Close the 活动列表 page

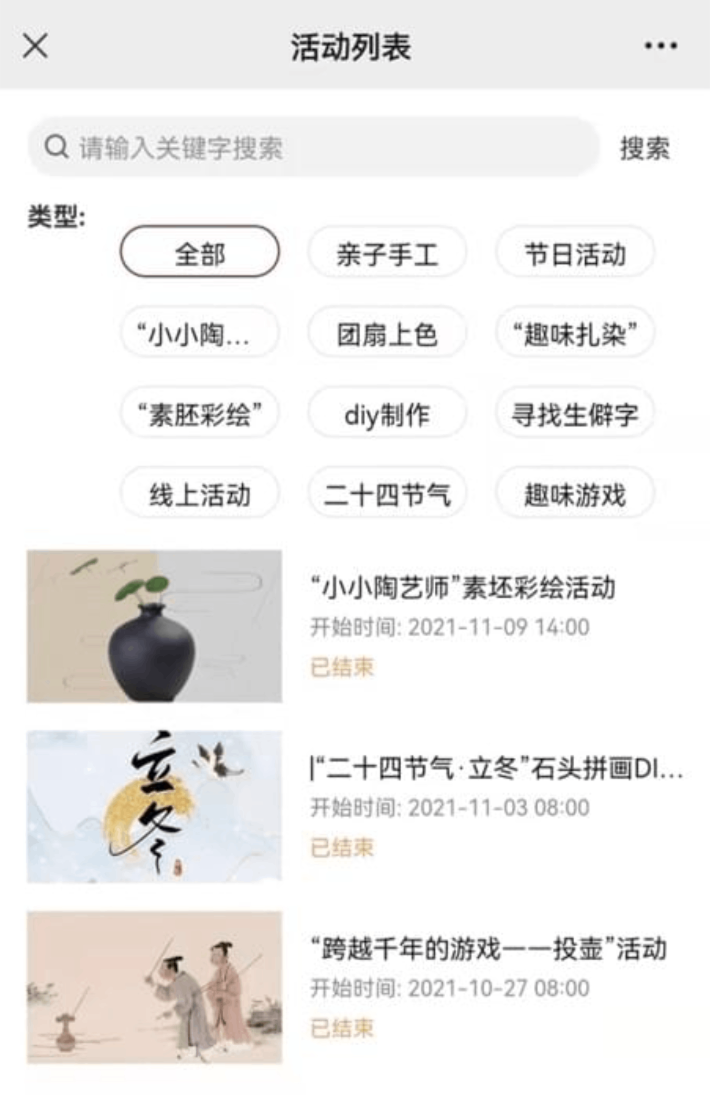coord(35,46)
